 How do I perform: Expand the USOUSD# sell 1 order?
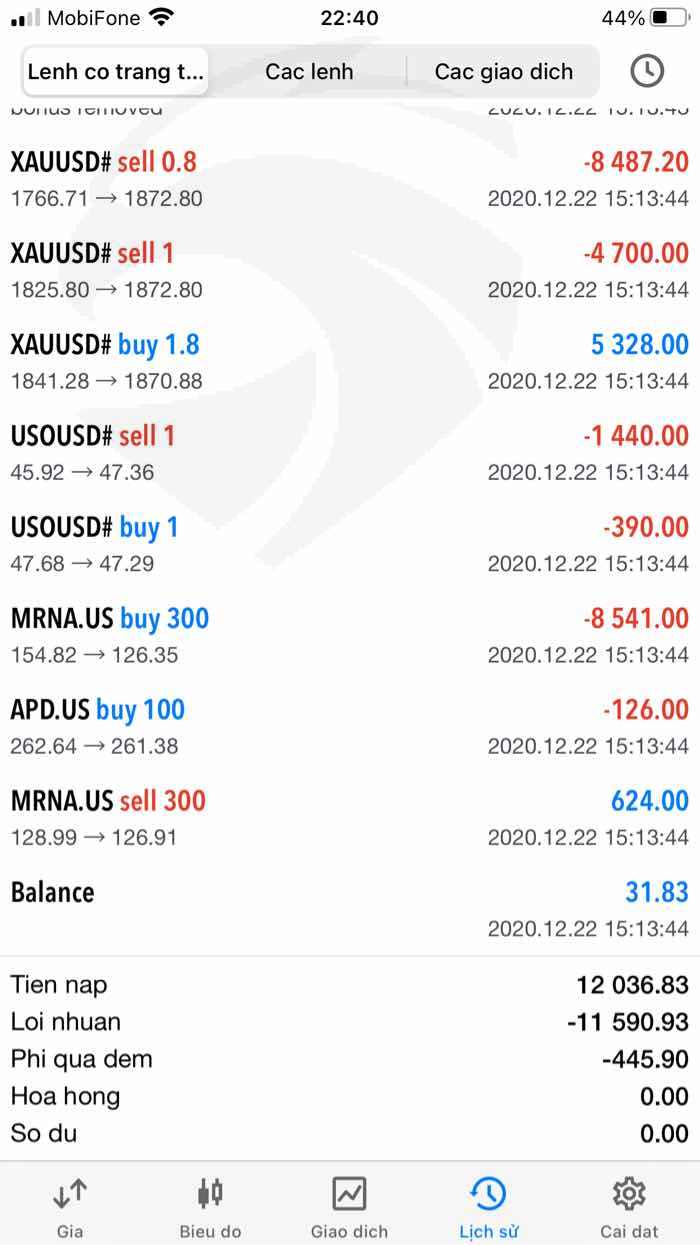350,453
